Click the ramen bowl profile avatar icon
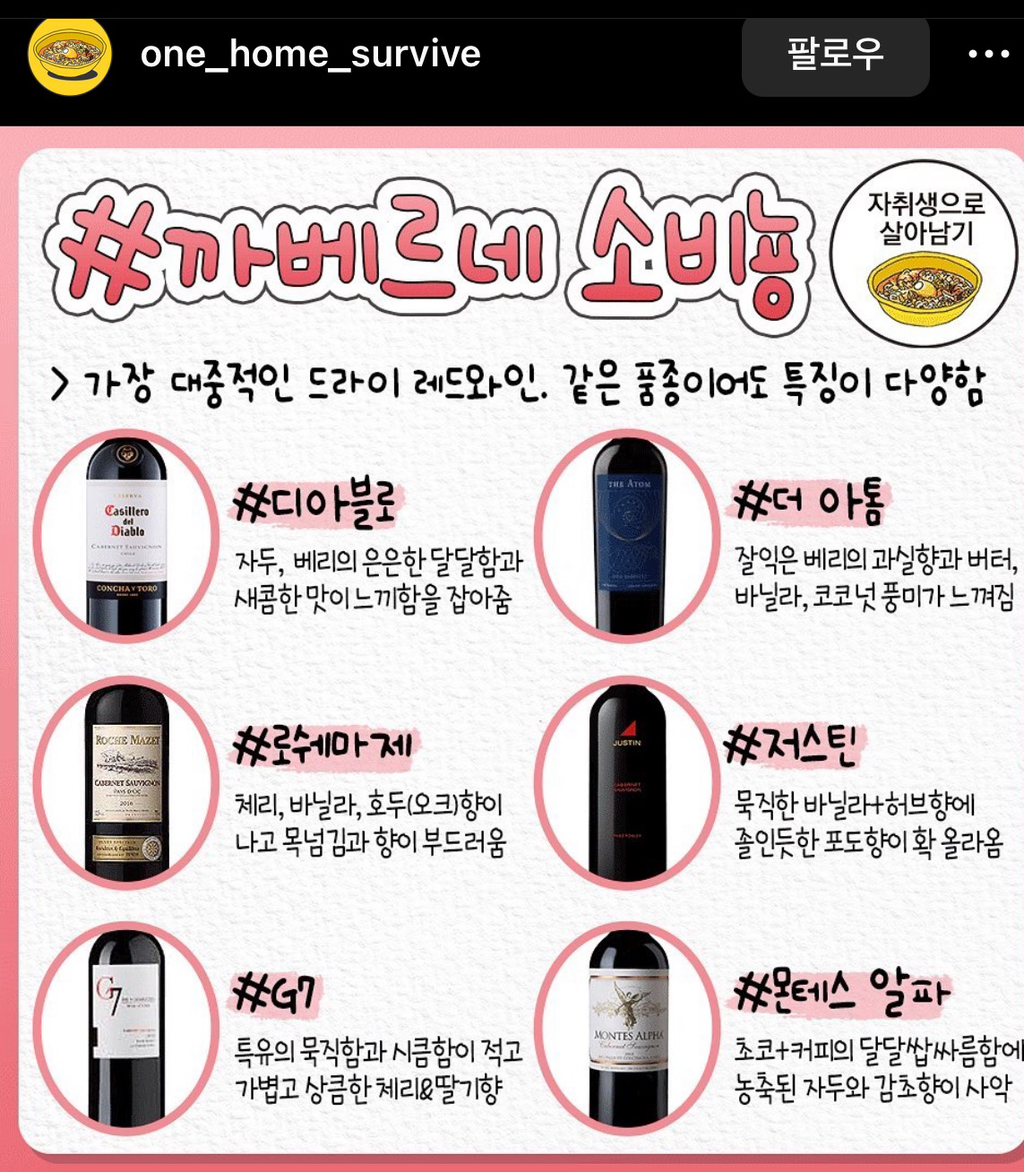This screenshot has height=1172, width=1024. coord(69,55)
